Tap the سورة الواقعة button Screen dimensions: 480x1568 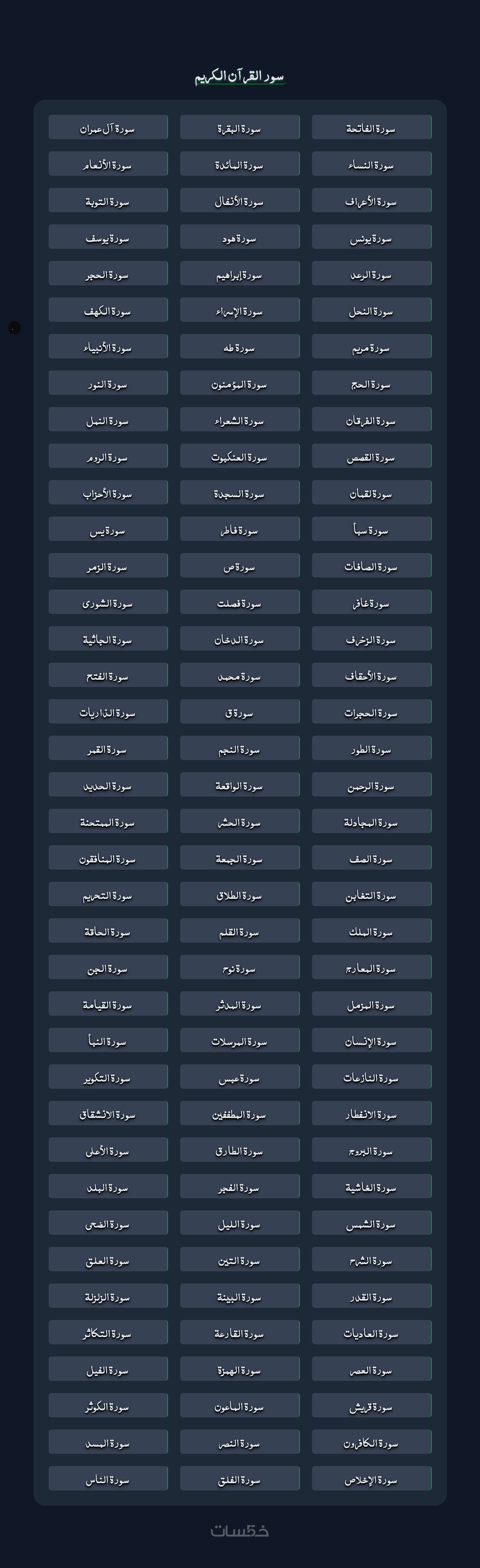(x=240, y=785)
